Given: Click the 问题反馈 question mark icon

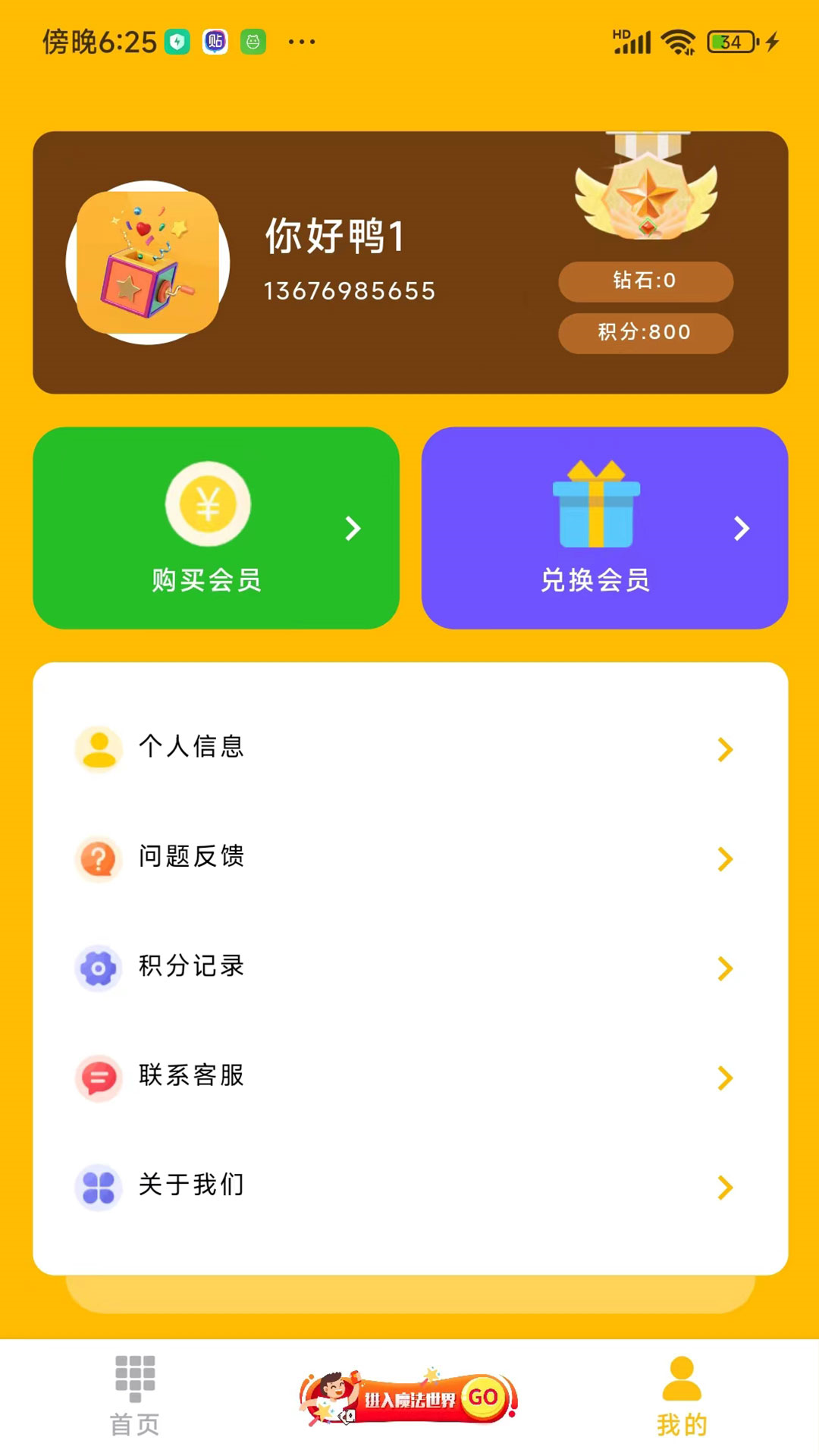Looking at the screenshot, I should point(98,857).
